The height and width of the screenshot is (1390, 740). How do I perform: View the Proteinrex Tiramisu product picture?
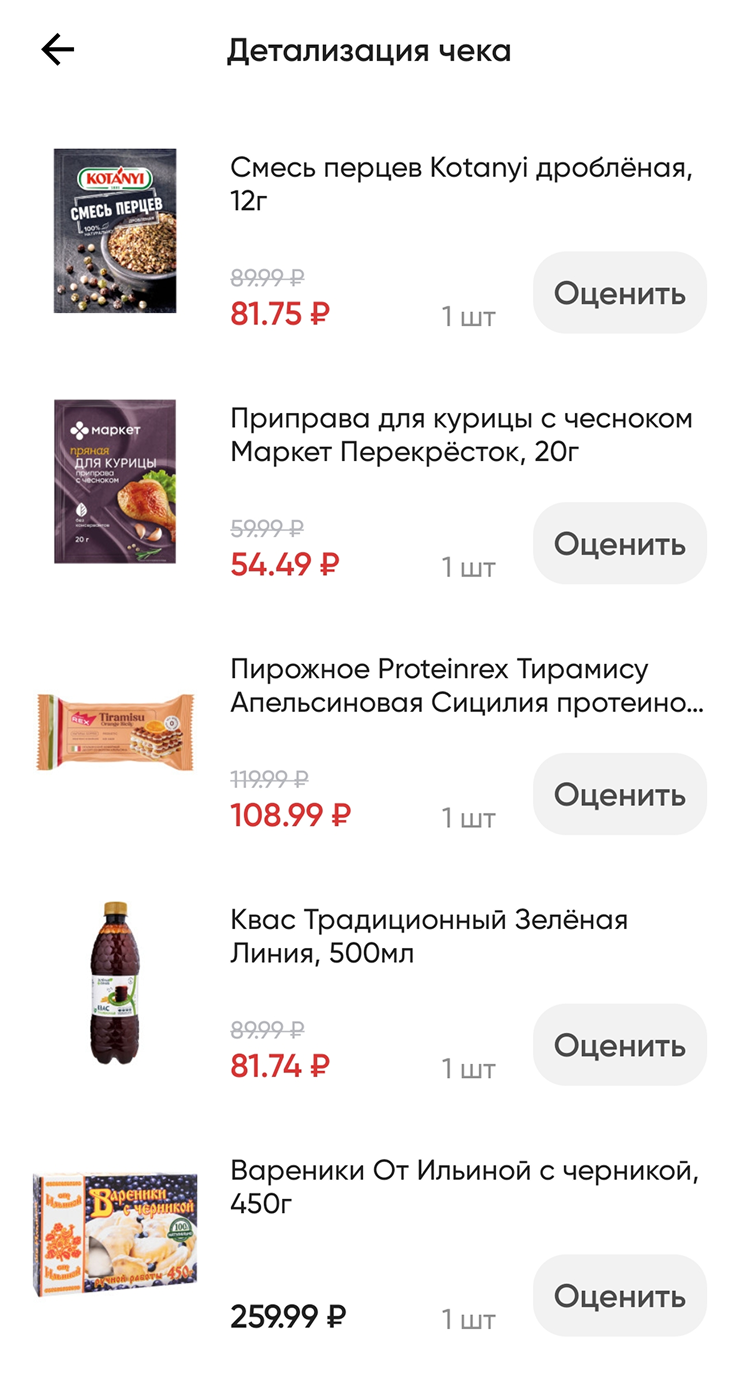click(115, 732)
